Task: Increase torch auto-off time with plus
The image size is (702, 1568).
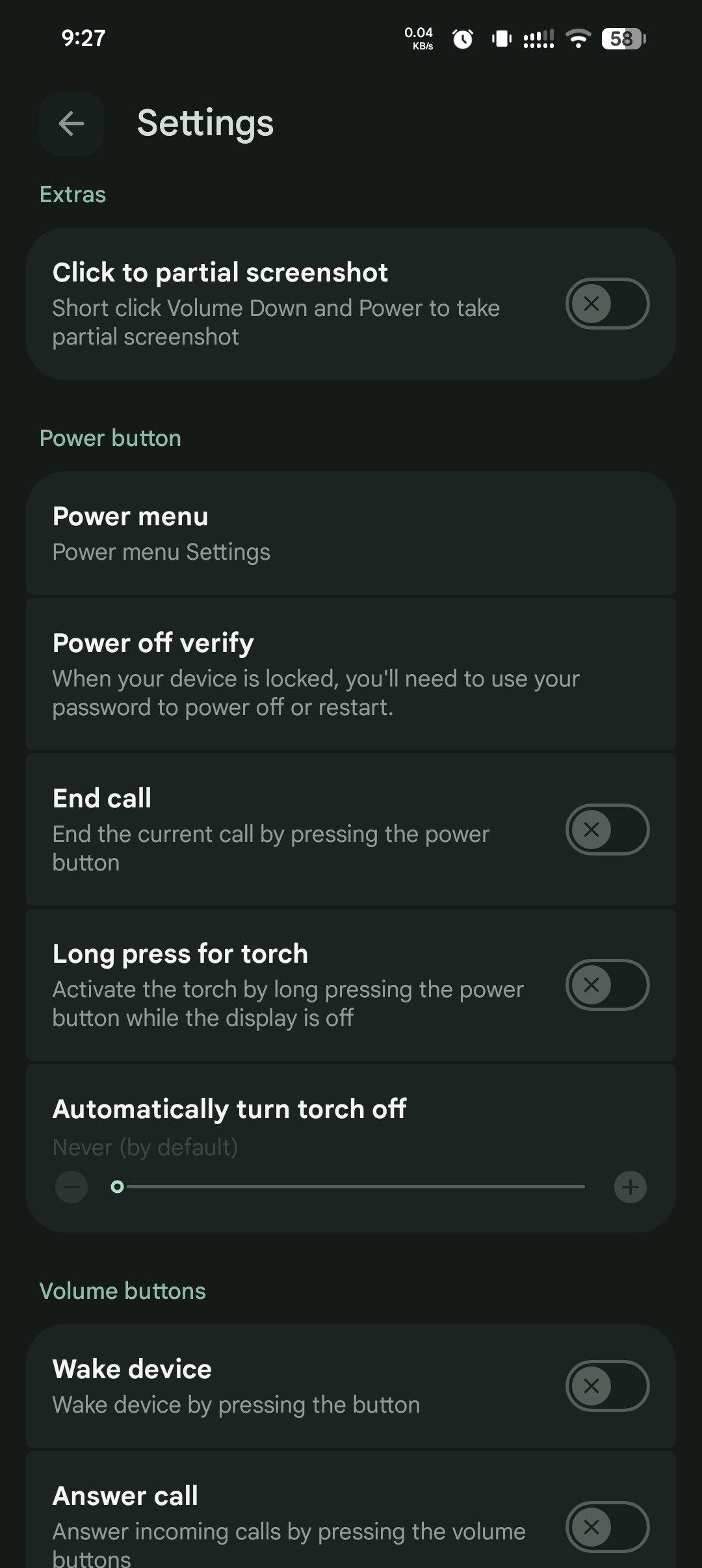Action: pos(630,1187)
